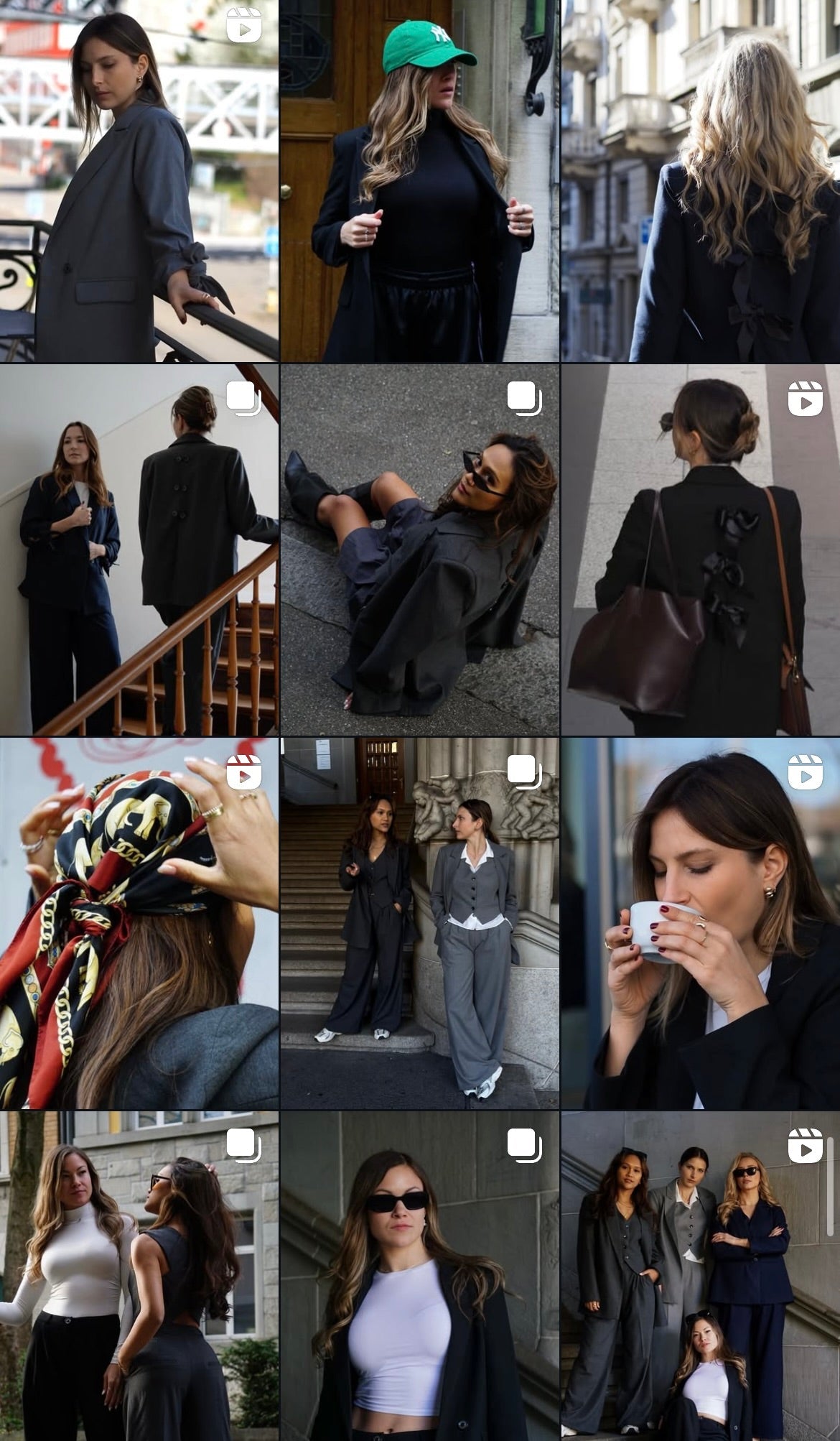Open the reel of woman sipping from cup
The image size is (840, 1441).
coord(700,923)
